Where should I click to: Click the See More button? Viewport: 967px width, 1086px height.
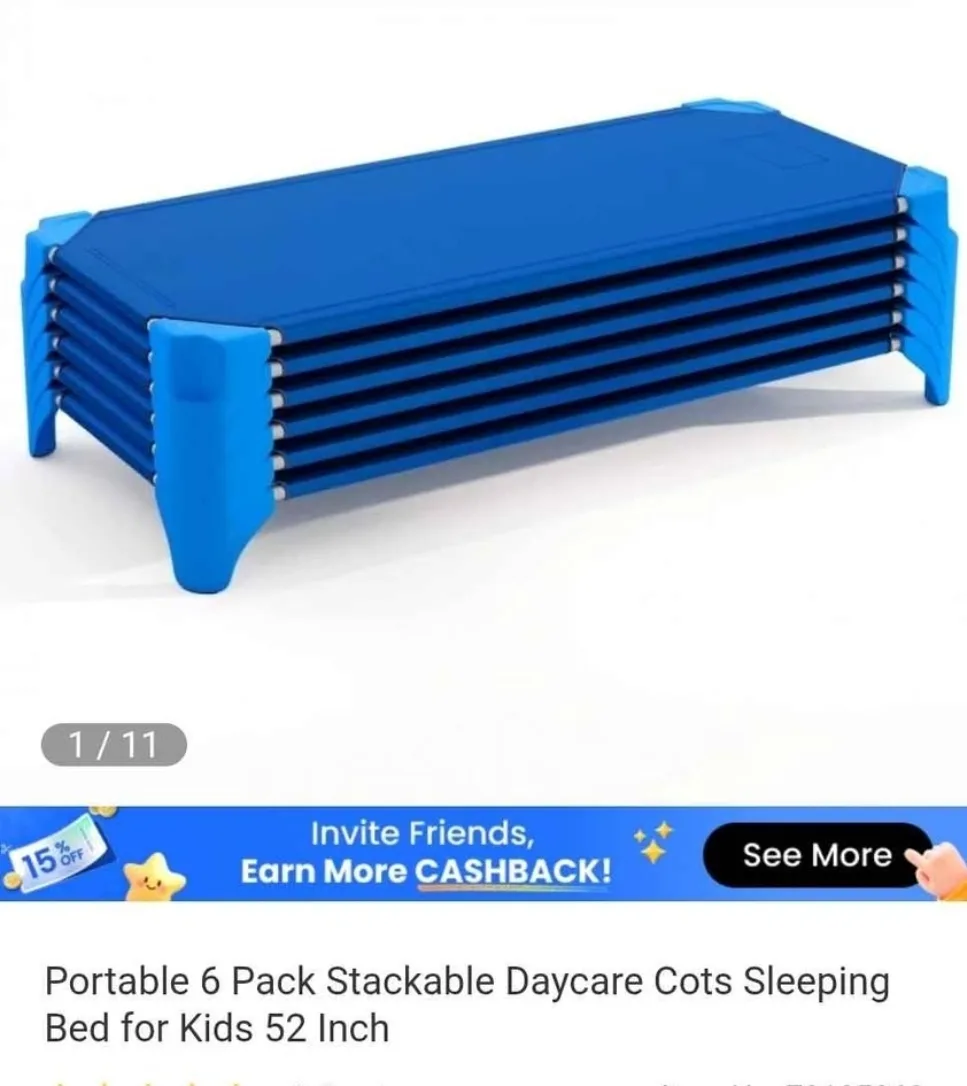pos(813,855)
